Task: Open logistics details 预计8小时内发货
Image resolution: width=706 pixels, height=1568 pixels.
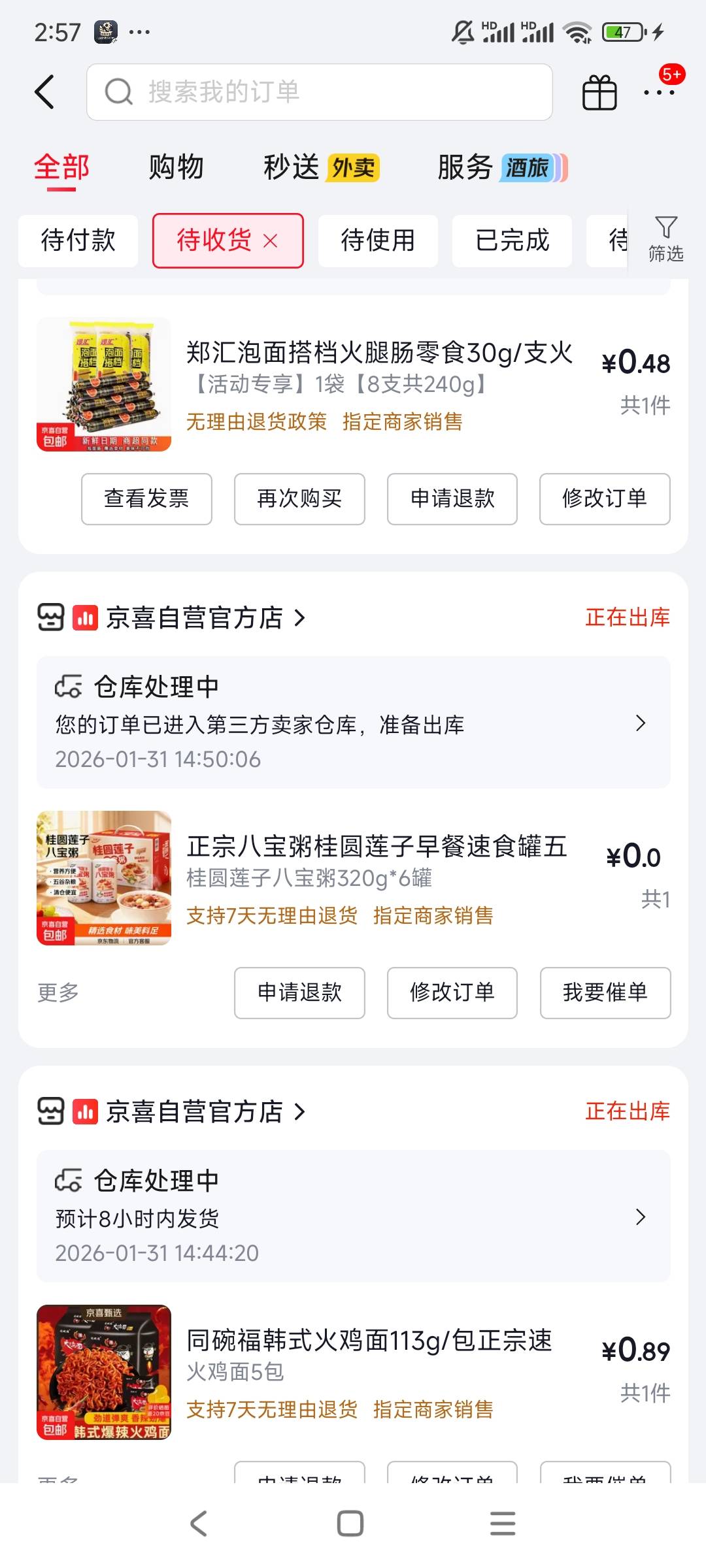Action: click(x=353, y=1216)
